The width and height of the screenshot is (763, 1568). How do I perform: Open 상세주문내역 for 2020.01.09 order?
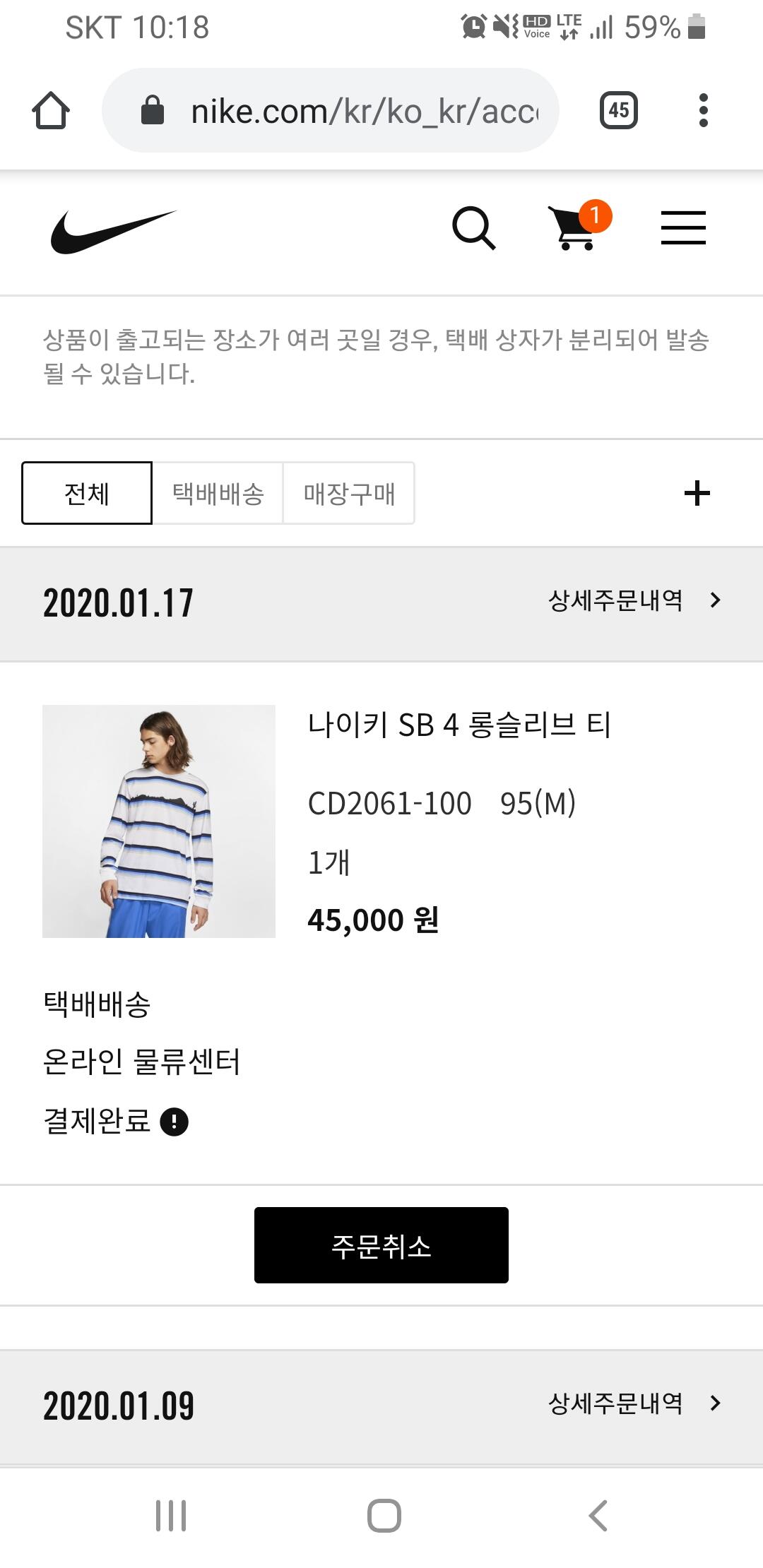pyautogui.click(x=634, y=1403)
